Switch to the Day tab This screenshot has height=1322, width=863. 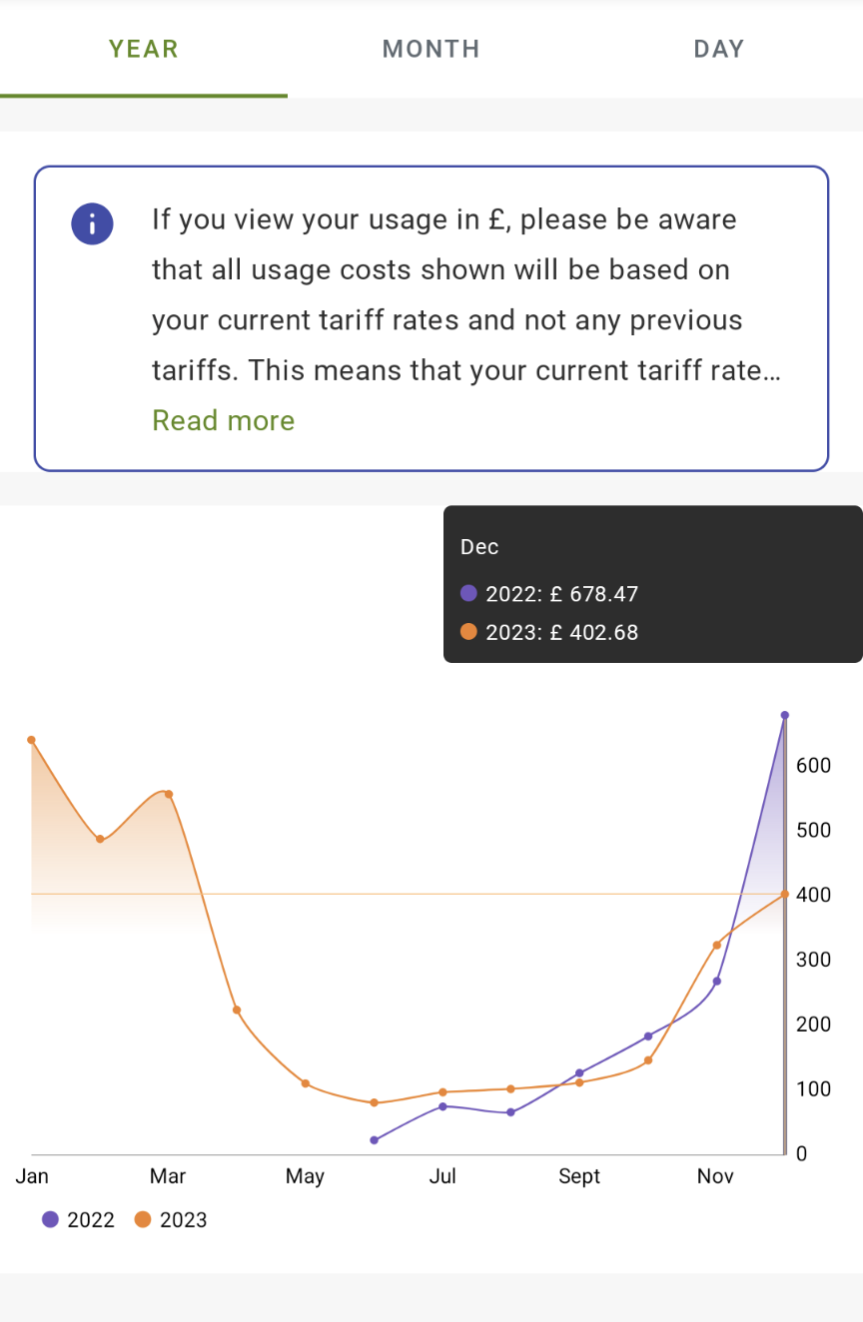pyautogui.click(x=719, y=49)
